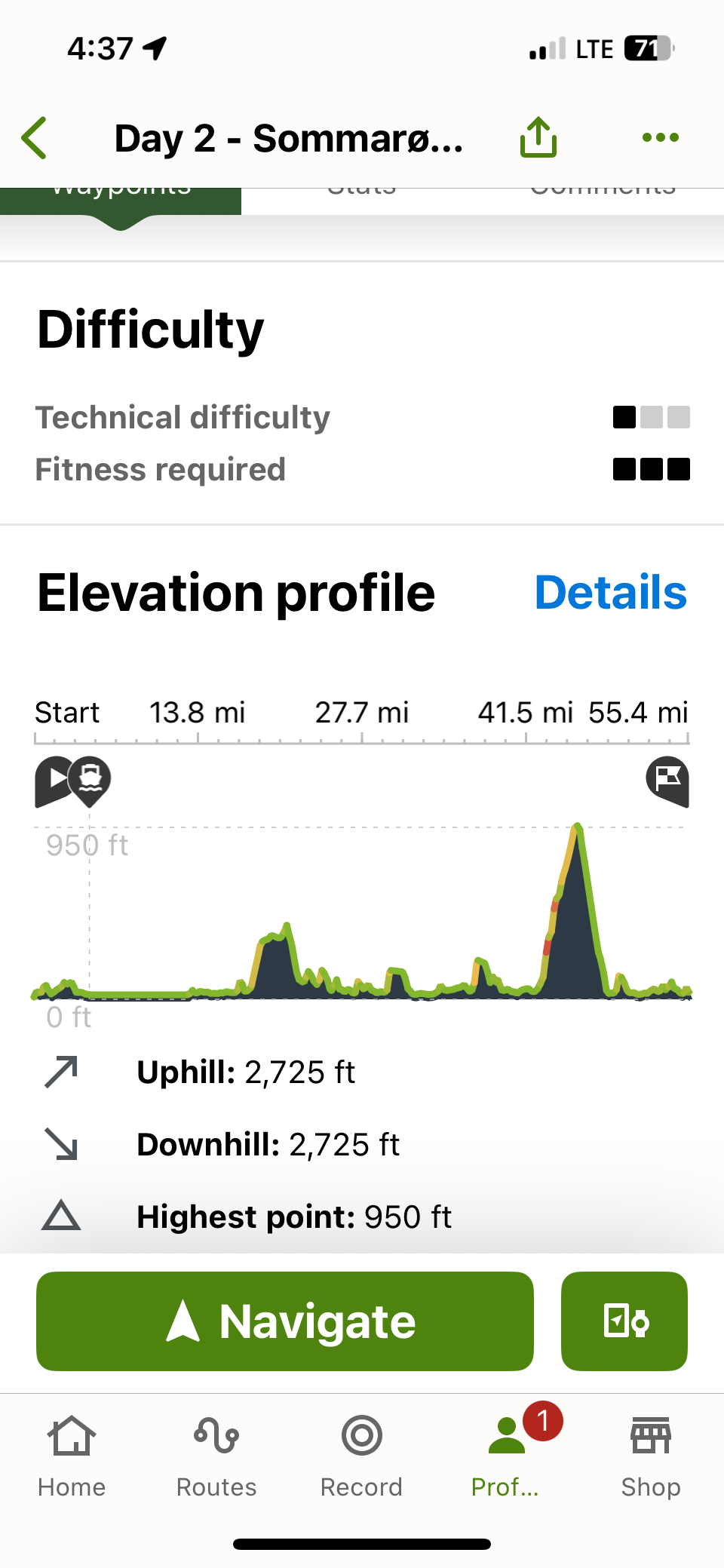Open the three-dot overflow menu

[660, 138]
